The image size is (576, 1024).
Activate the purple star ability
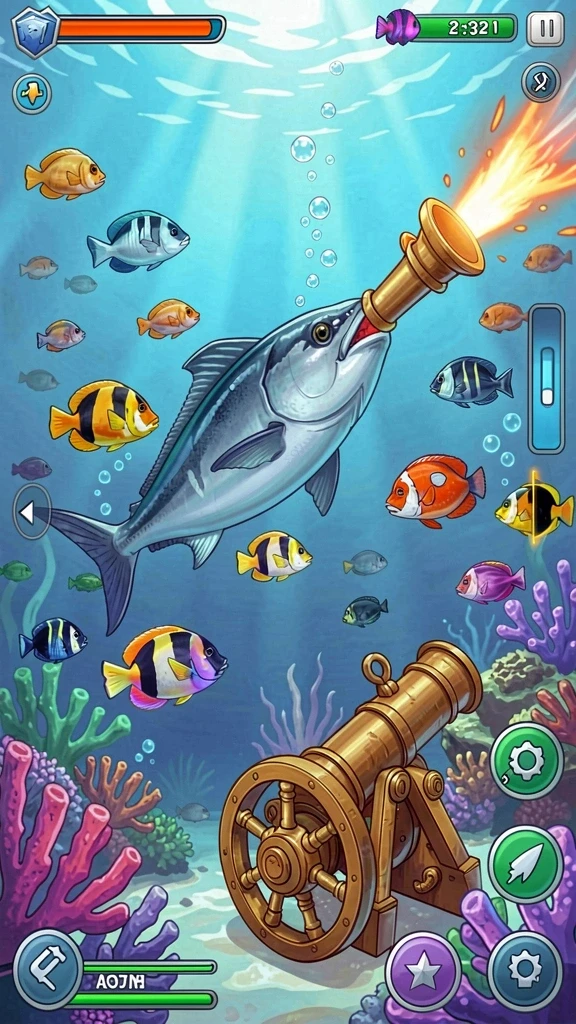point(423,971)
